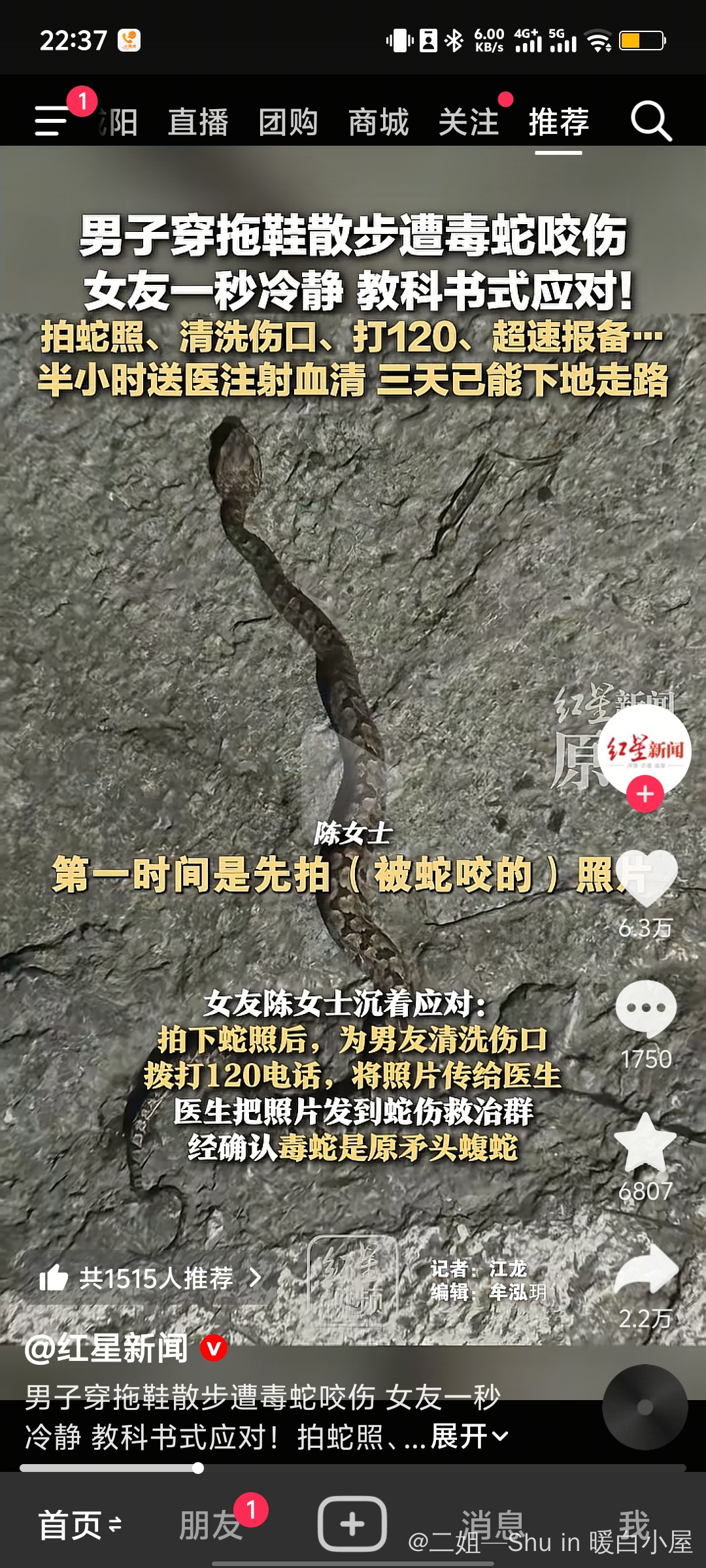Tap the @红星新闻 account name

coord(107,1348)
